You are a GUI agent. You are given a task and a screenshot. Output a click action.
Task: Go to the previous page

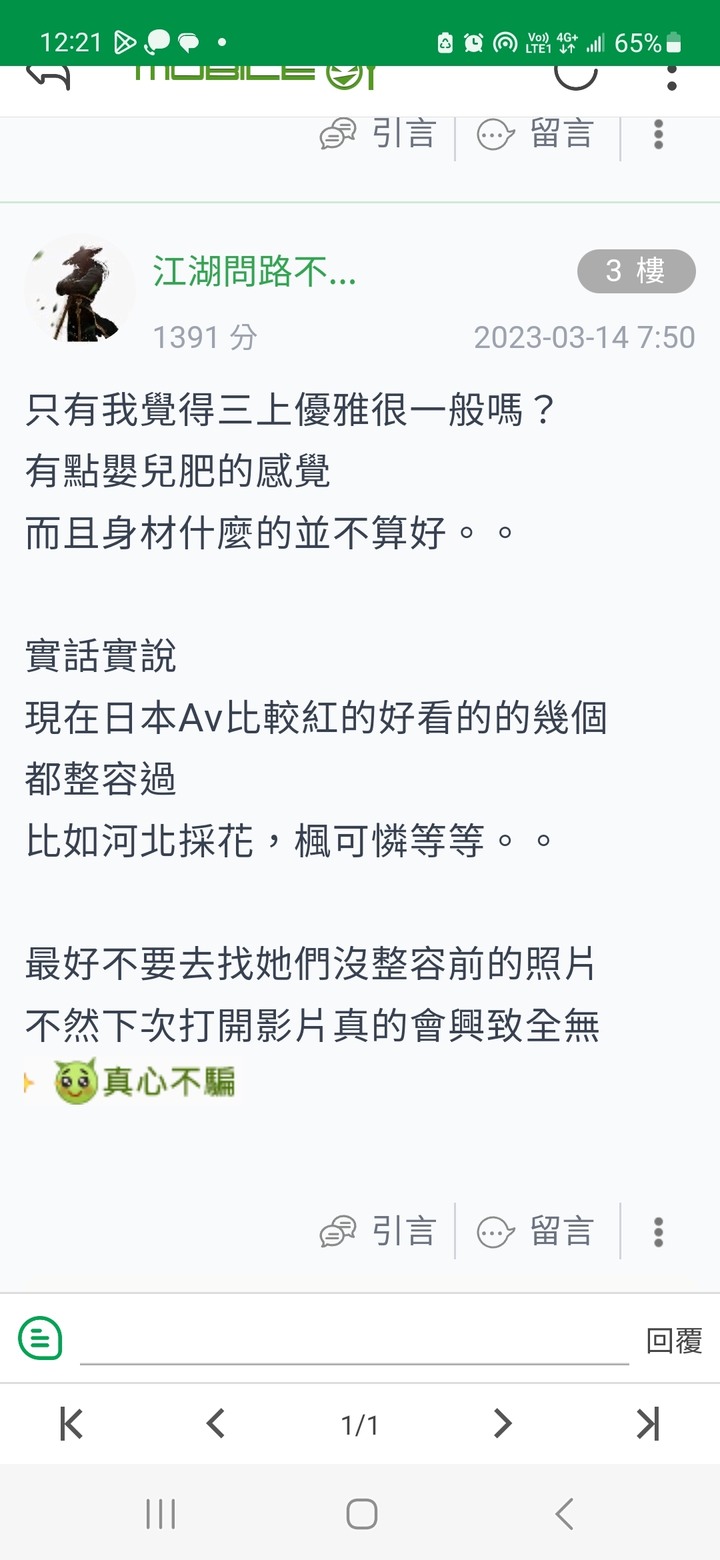[215, 1424]
